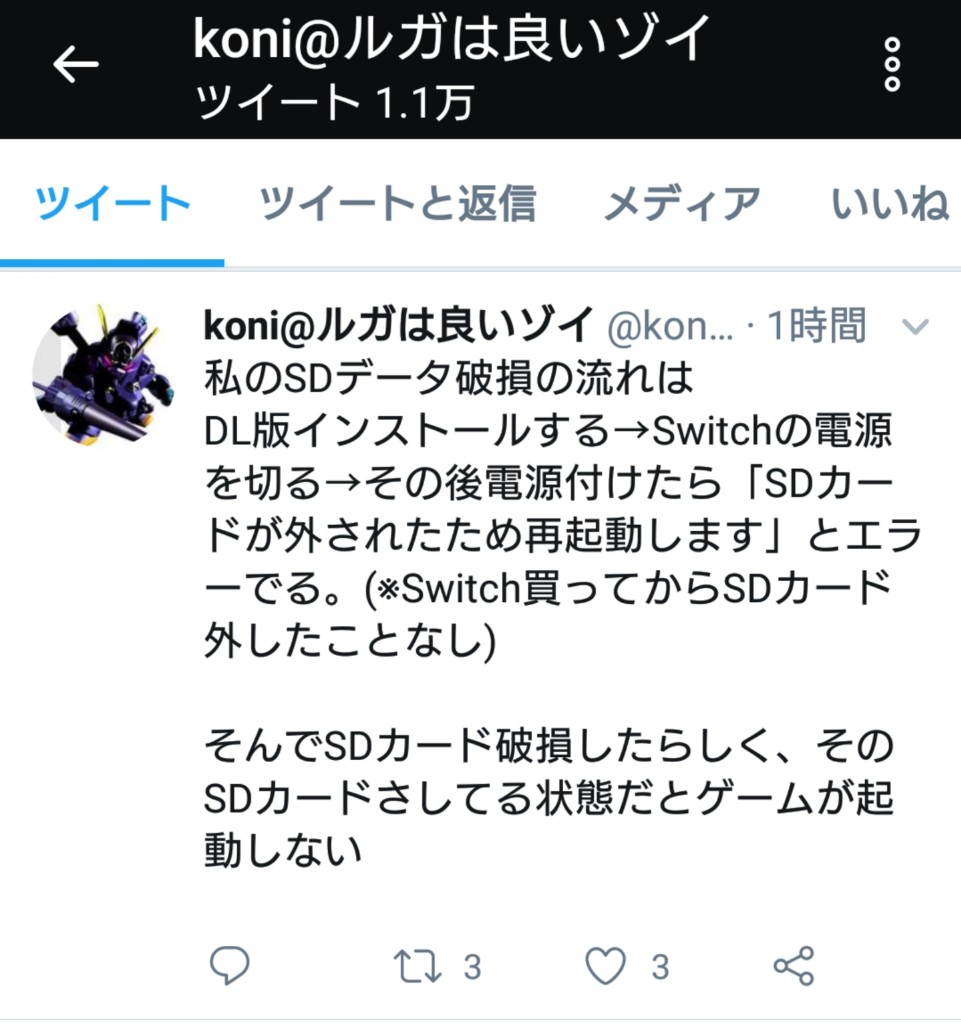961x1024 pixels.
Task: Share koni's SD card tweet
Action: [794, 966]
